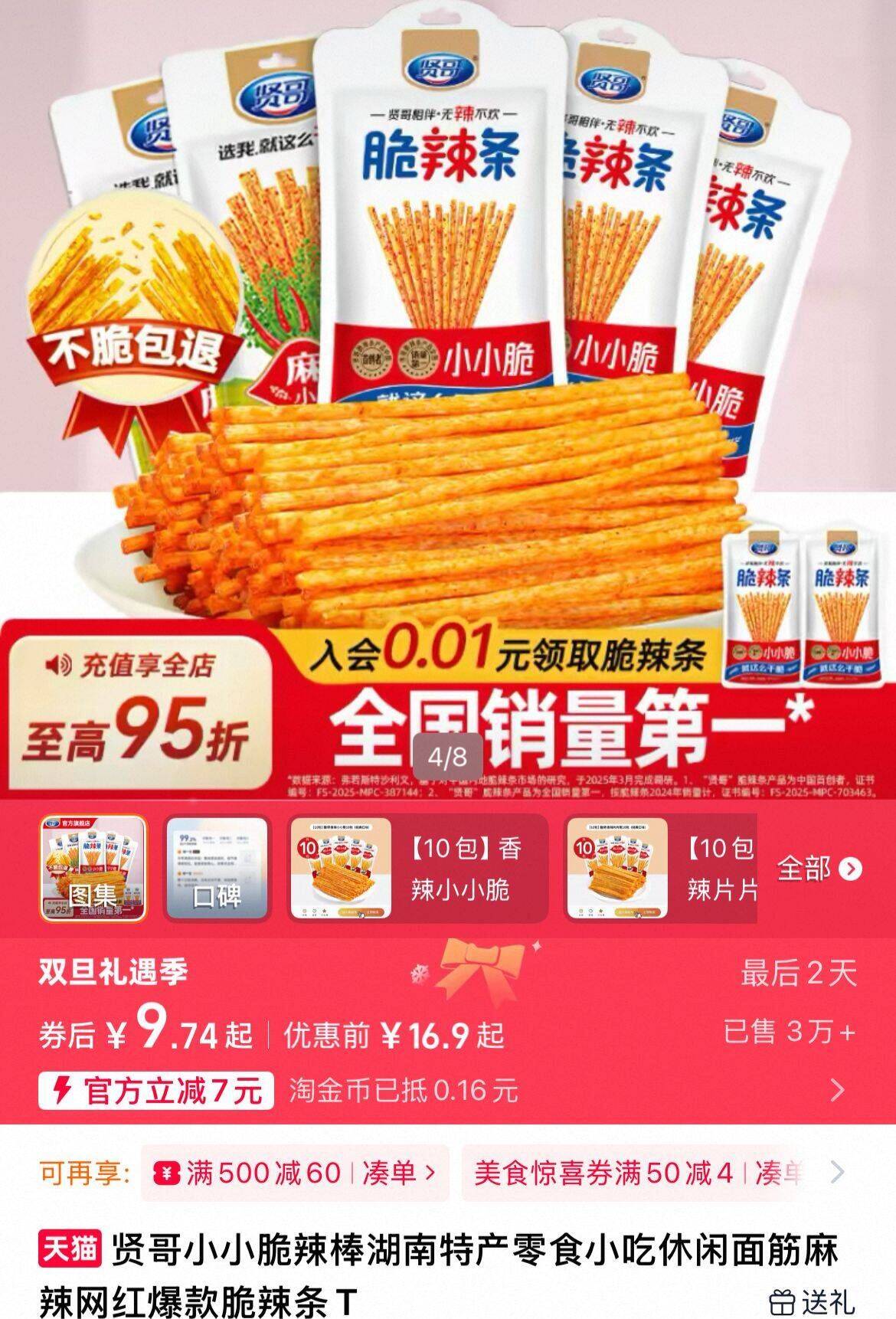View 全部 product options
The height and width of the screenshot is (1319, 896).
819,869
